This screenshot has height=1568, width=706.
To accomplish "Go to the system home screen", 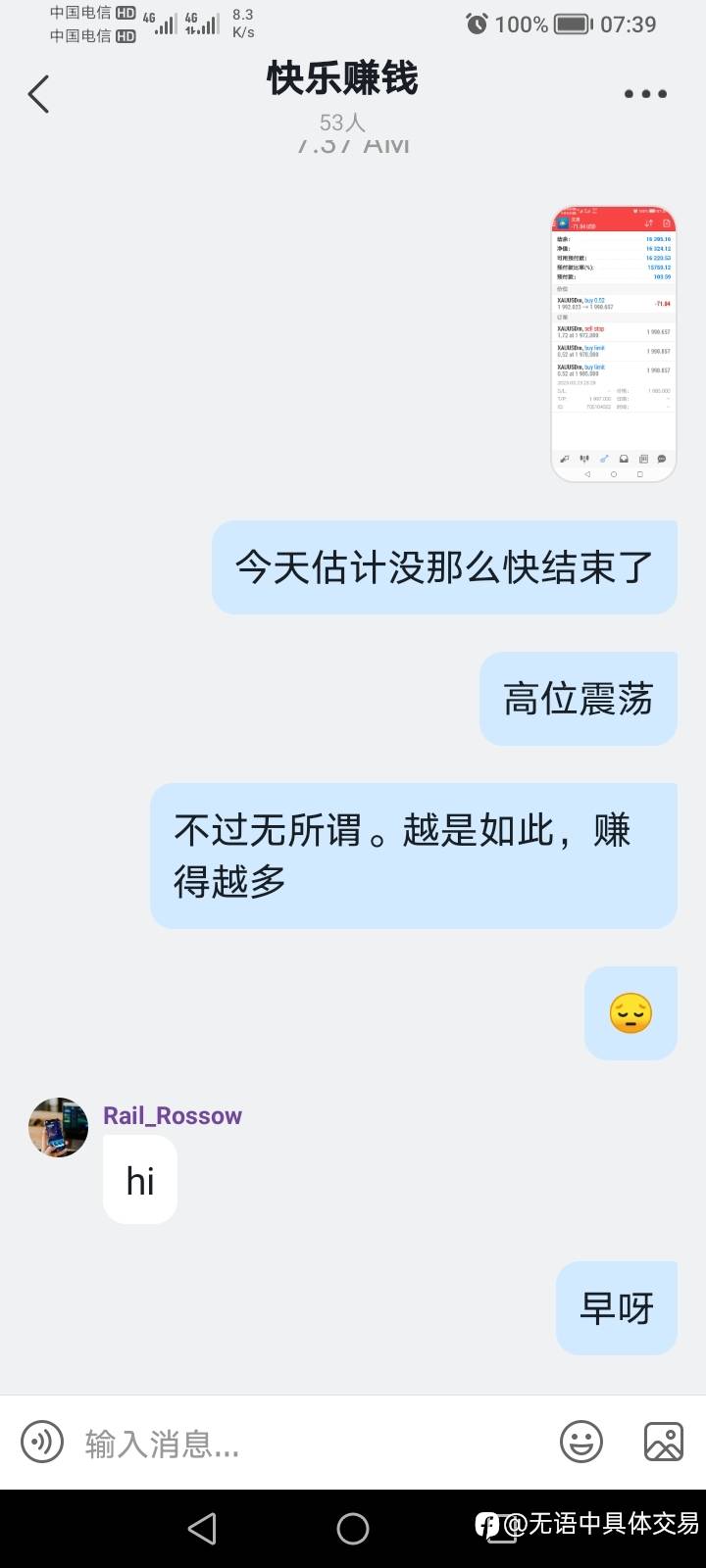I will [x=353, y=1529].
